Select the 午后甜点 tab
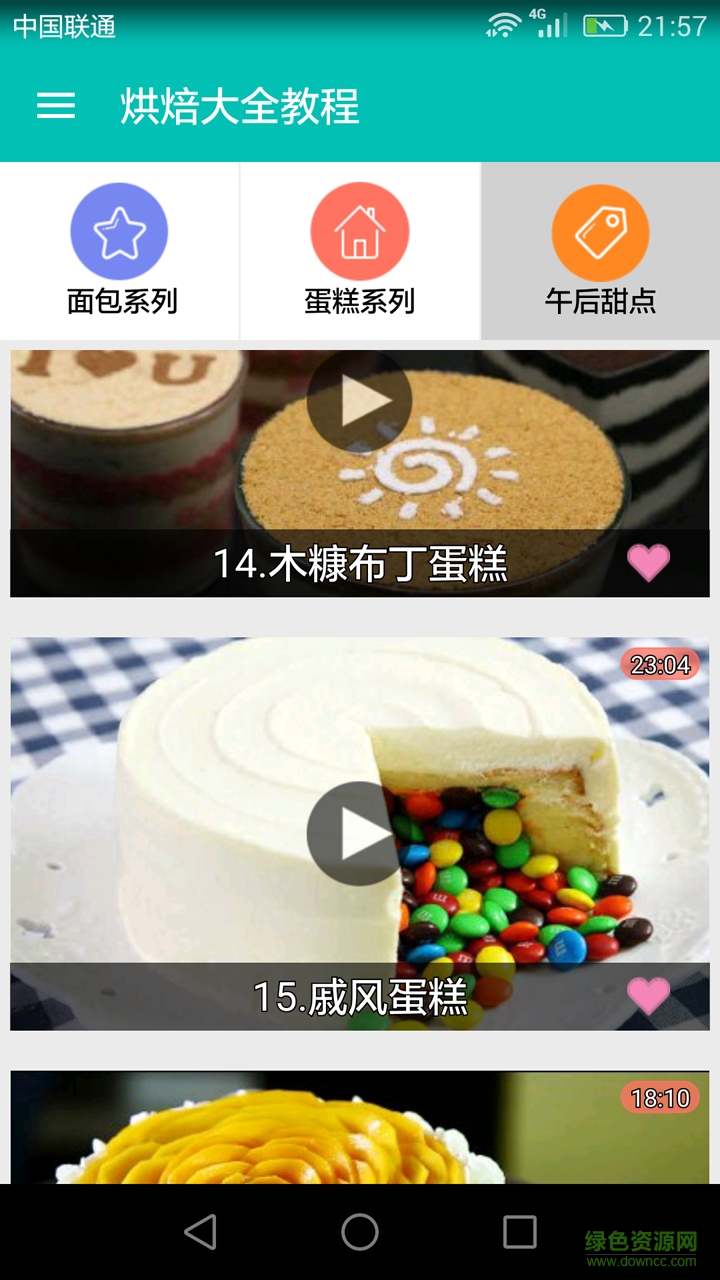Viewport: 720px width, 1280px height. point(600,250)
